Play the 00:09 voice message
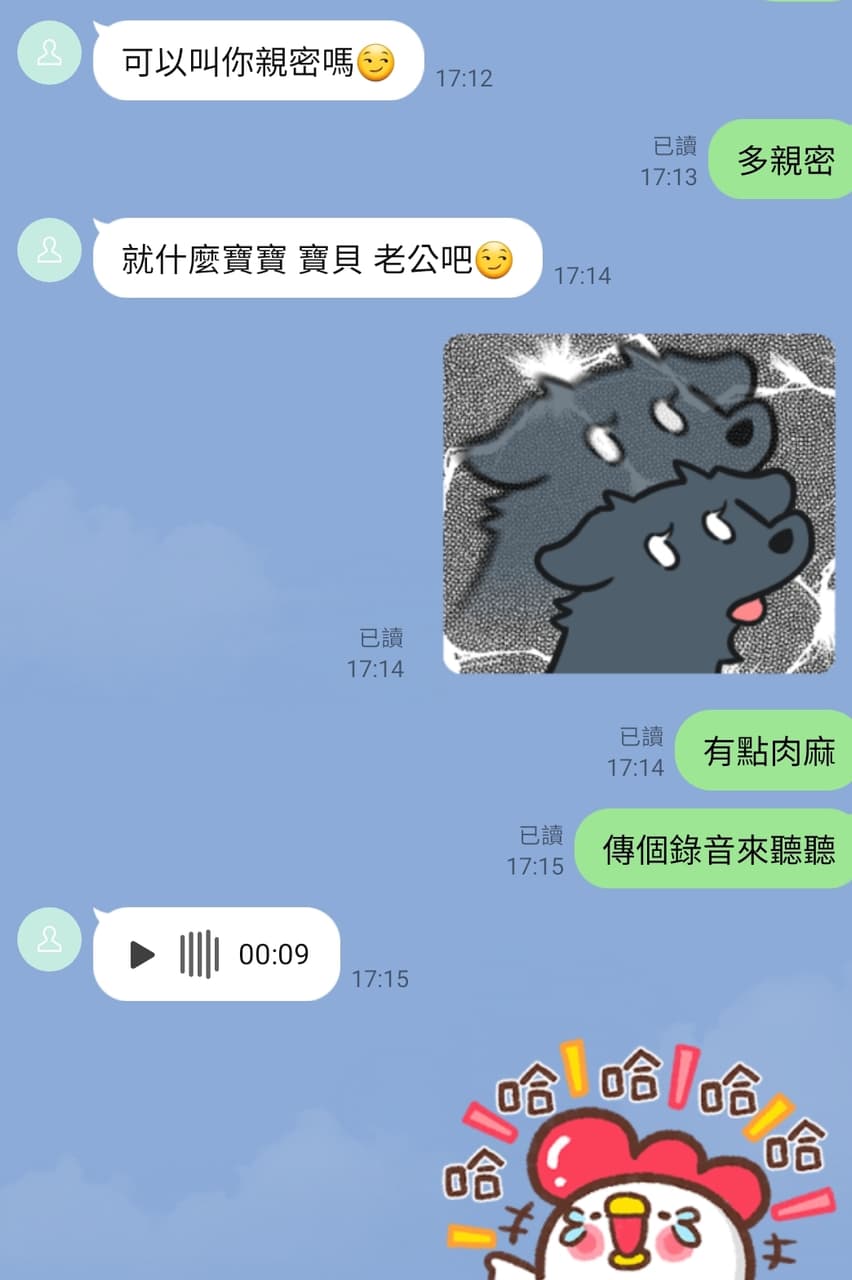The image size is (852, 1280). [x=143, y=955]
